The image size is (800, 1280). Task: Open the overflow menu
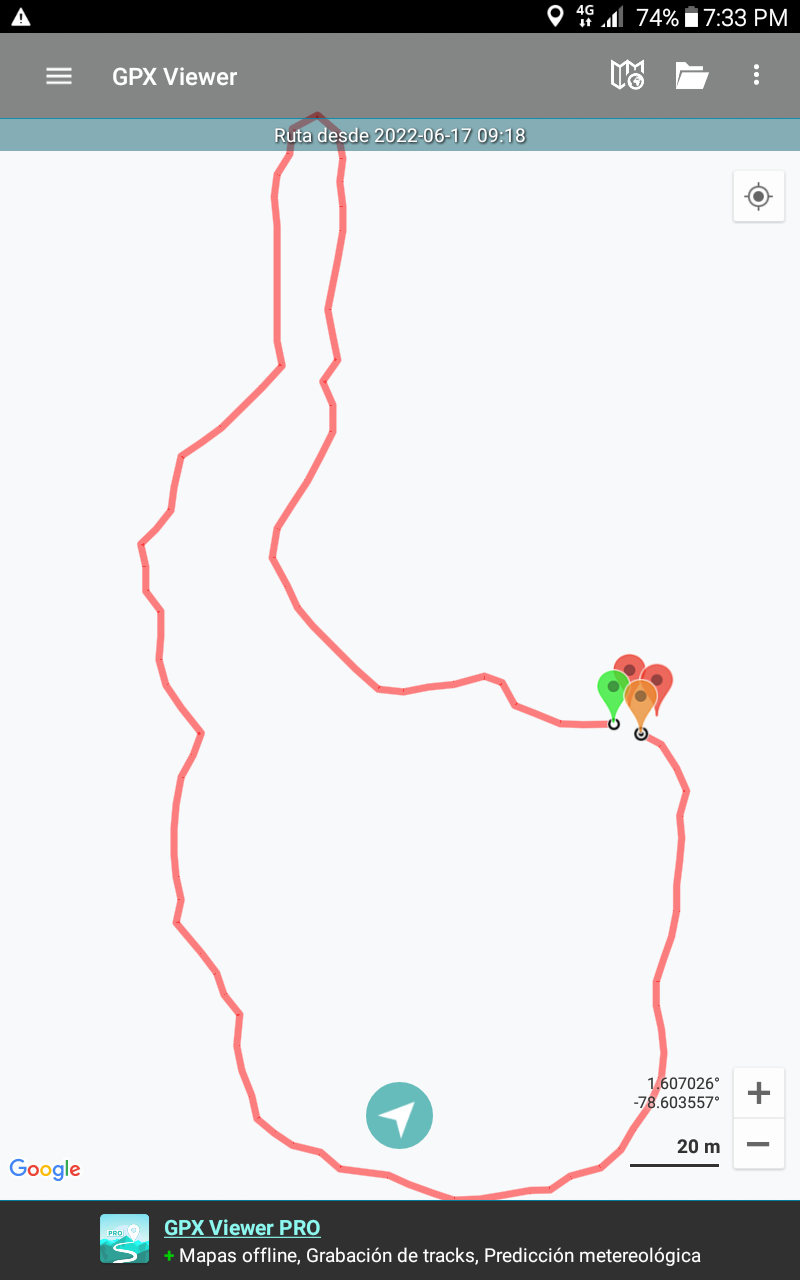(x=756, y=75)
